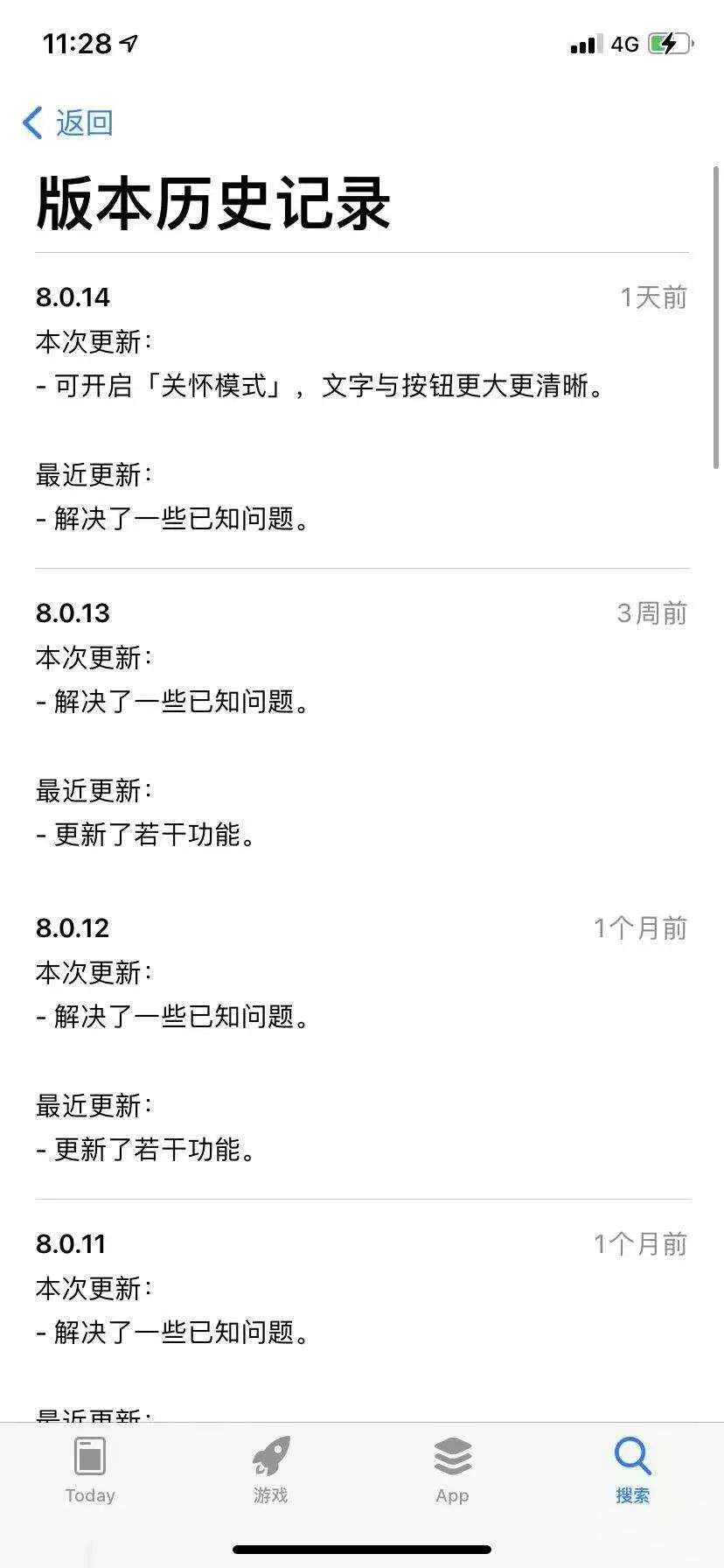Select the 搜索 tab
The height and width of the screenshot is (1568, 724).
632,1470
